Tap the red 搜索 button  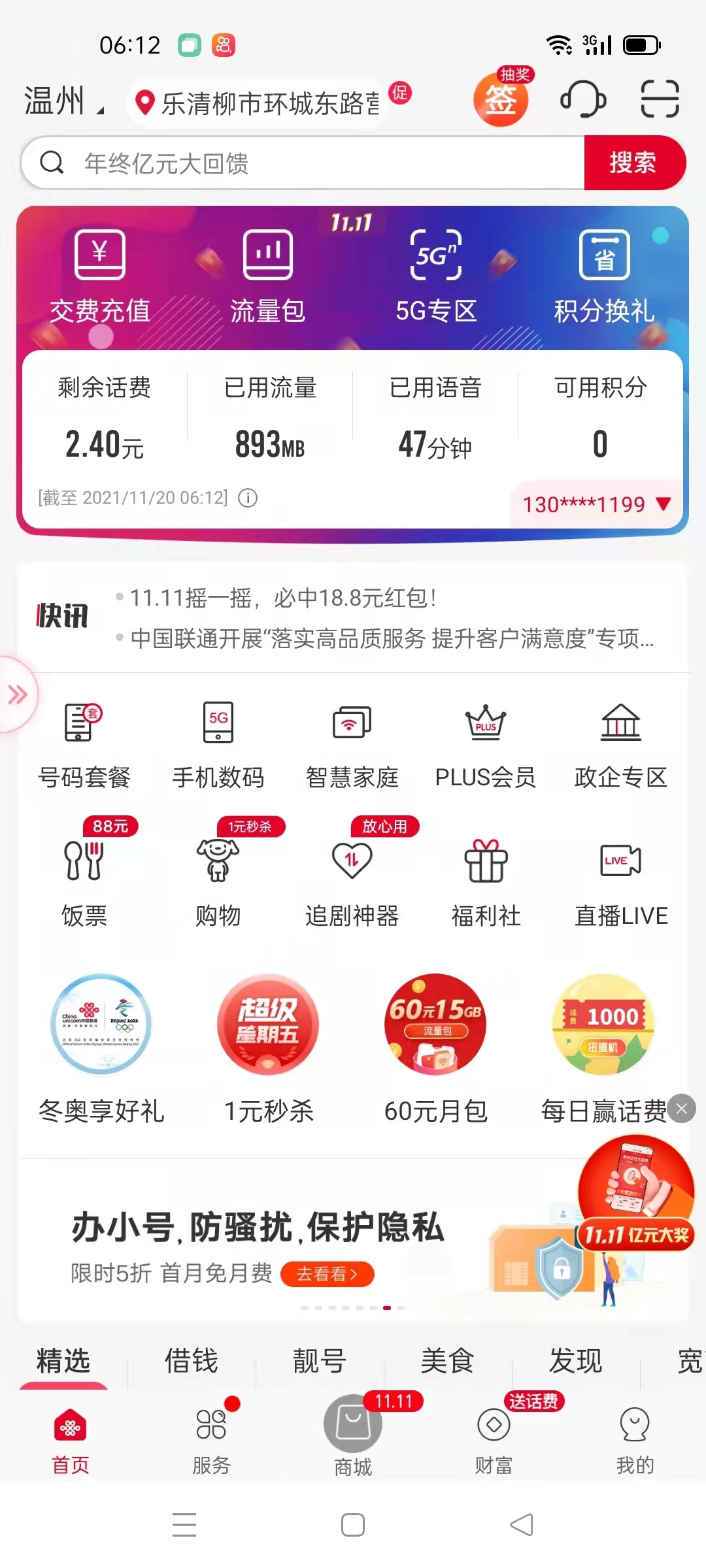(x=633, y=163)
